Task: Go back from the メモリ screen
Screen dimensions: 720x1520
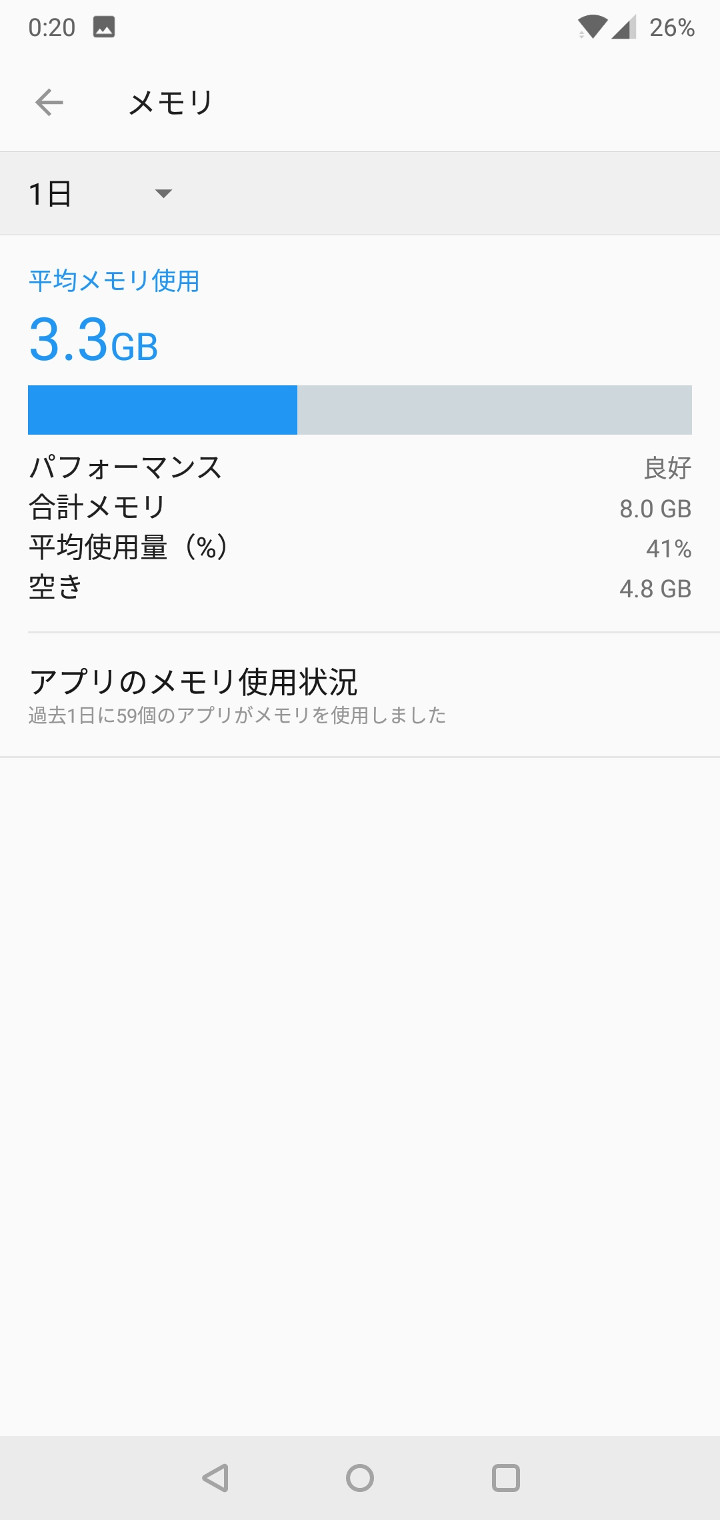Action: click(x=48, y=102)
